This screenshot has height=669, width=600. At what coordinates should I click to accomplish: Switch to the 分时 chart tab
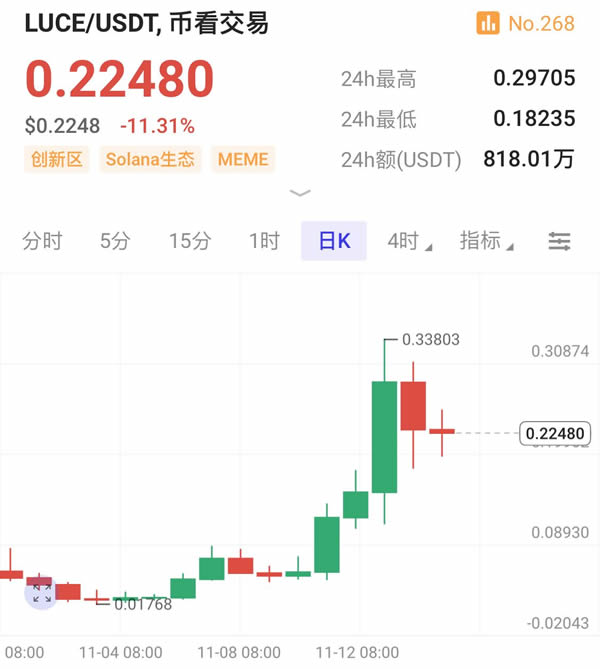[42, 241]
